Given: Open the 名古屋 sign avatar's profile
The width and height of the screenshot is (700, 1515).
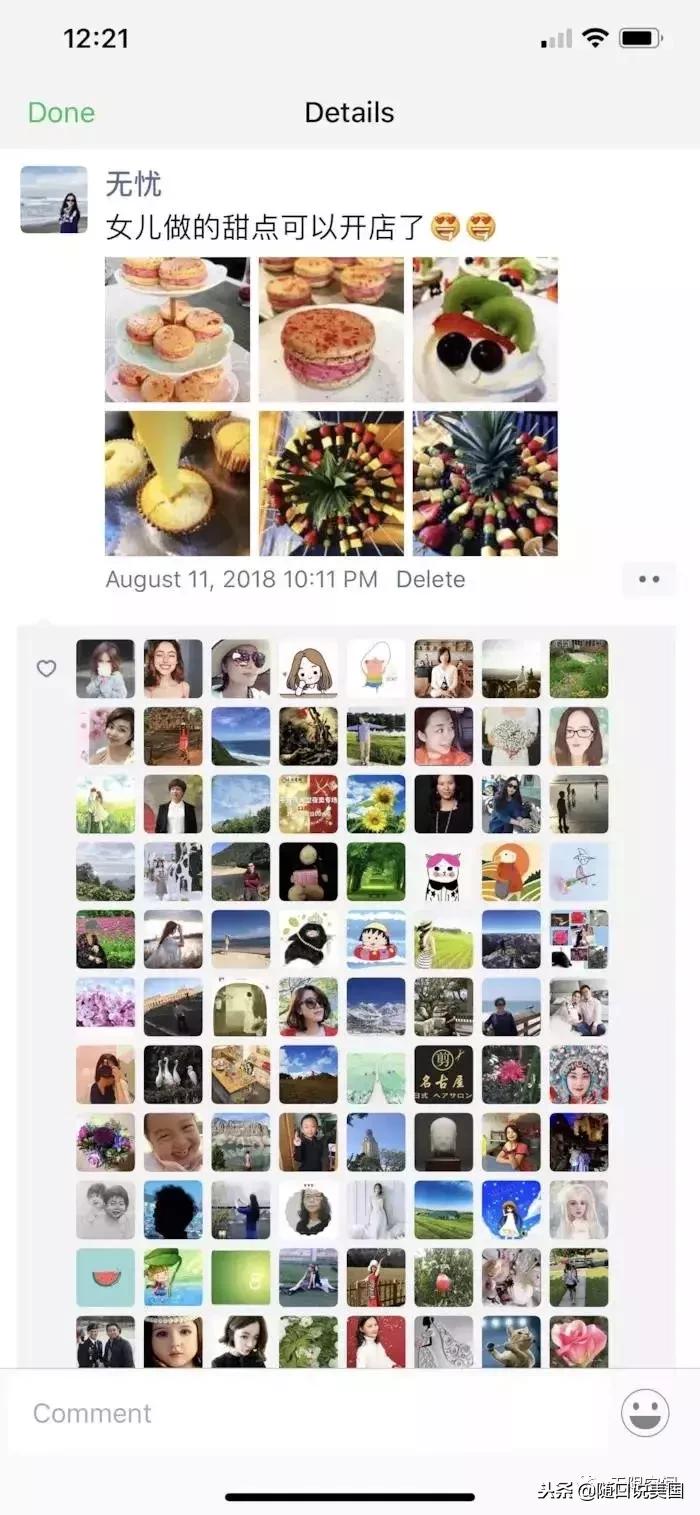Looking at the screenshot, I should (443, 1074).
